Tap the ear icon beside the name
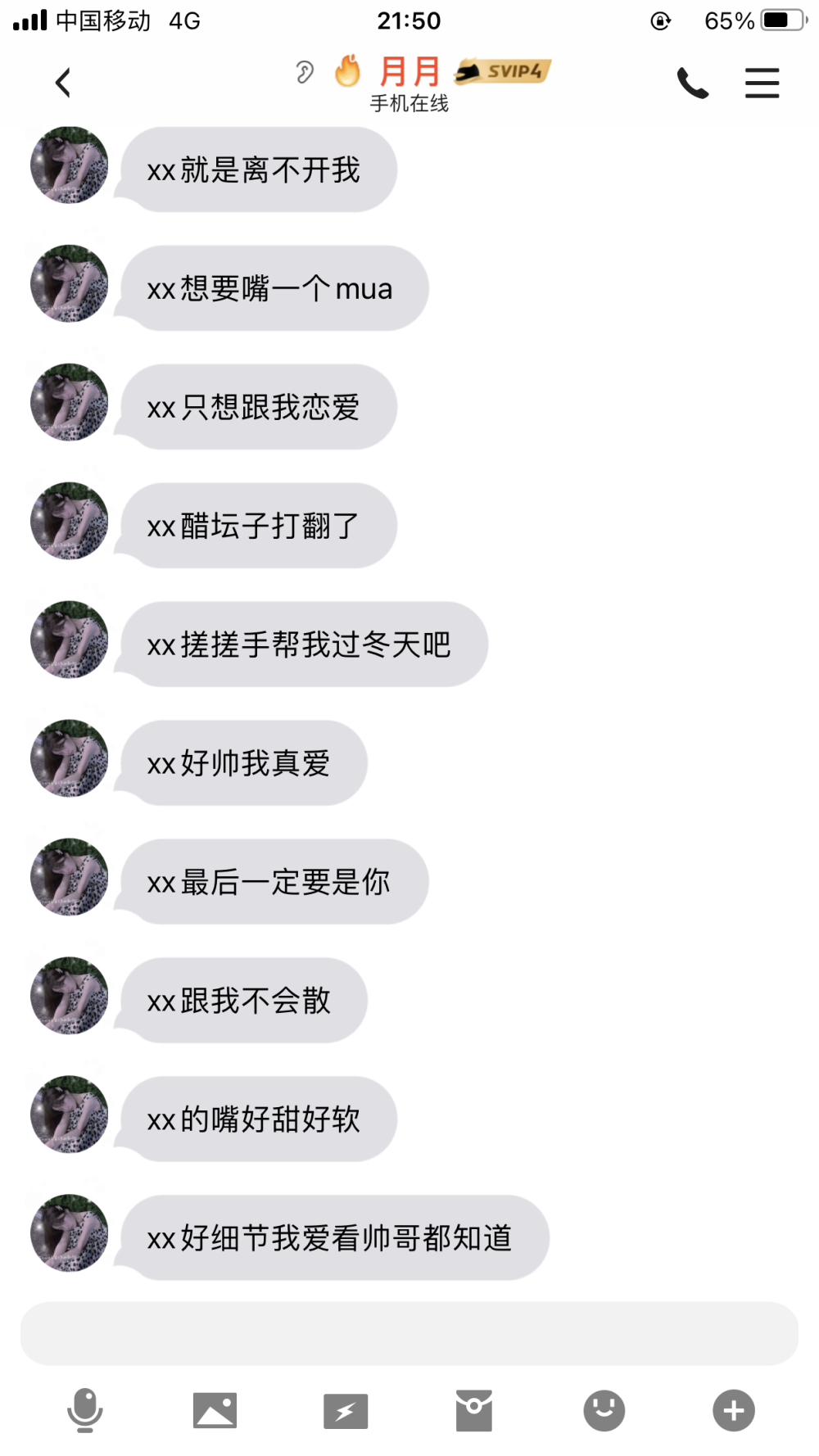Viewport: 819px width, 1456px height. point(305,72)
